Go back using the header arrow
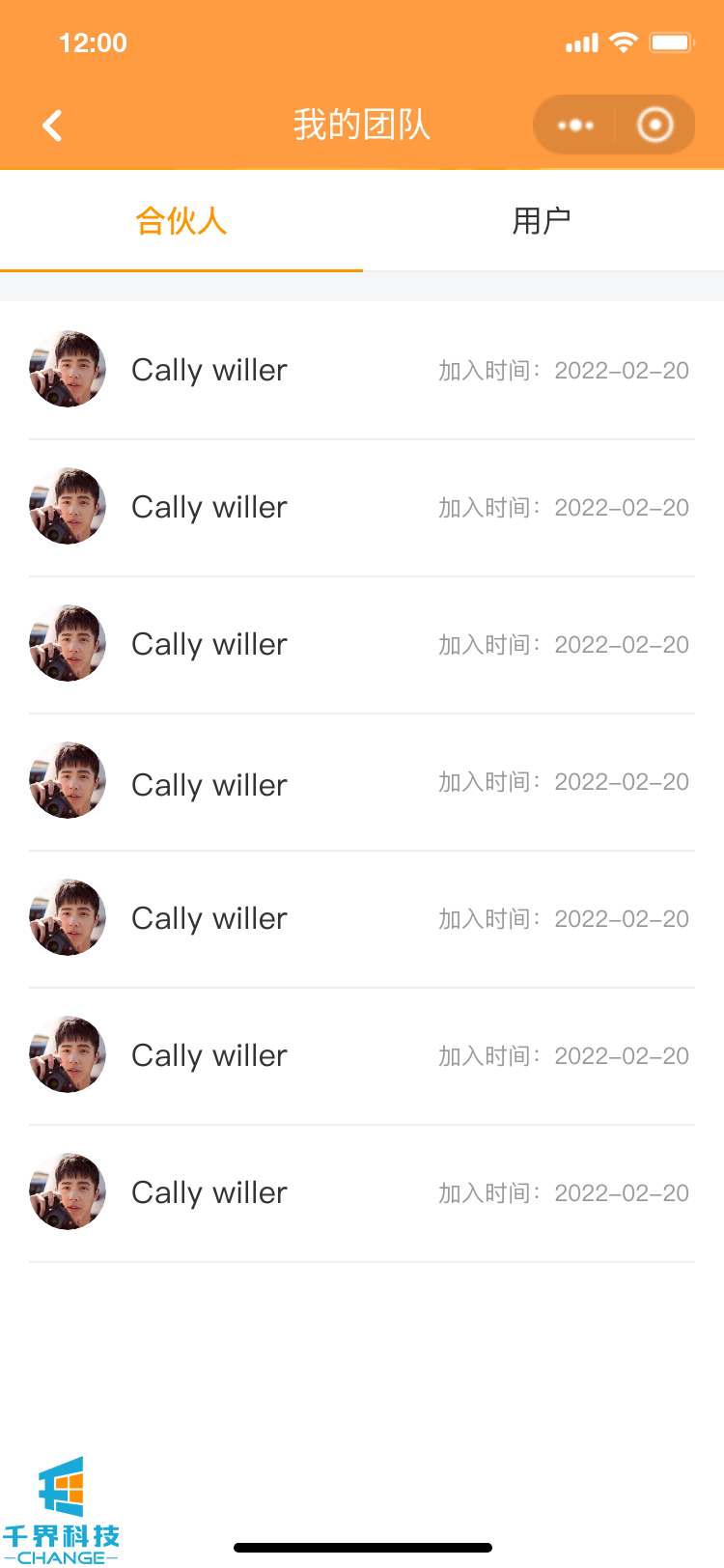 tap(53, 126)
